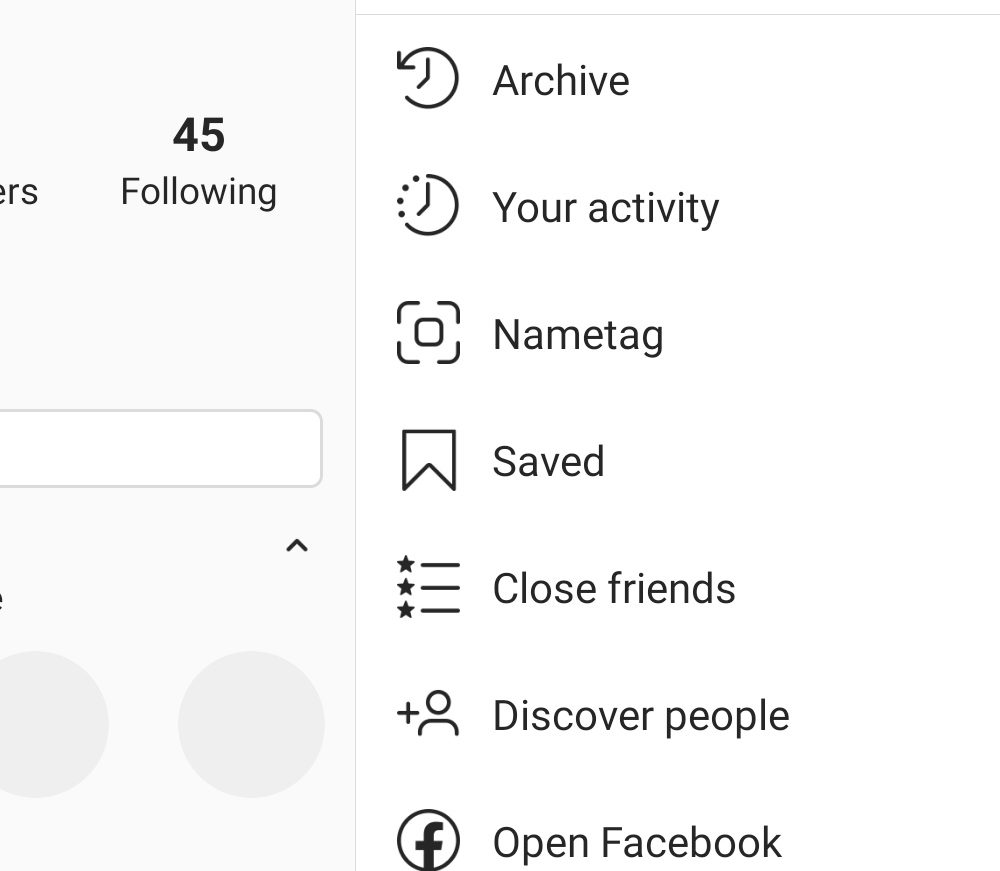Tap Open Facebook
Screen dimensions: 1000x871
pyautogui.click(x=636, y=842)
